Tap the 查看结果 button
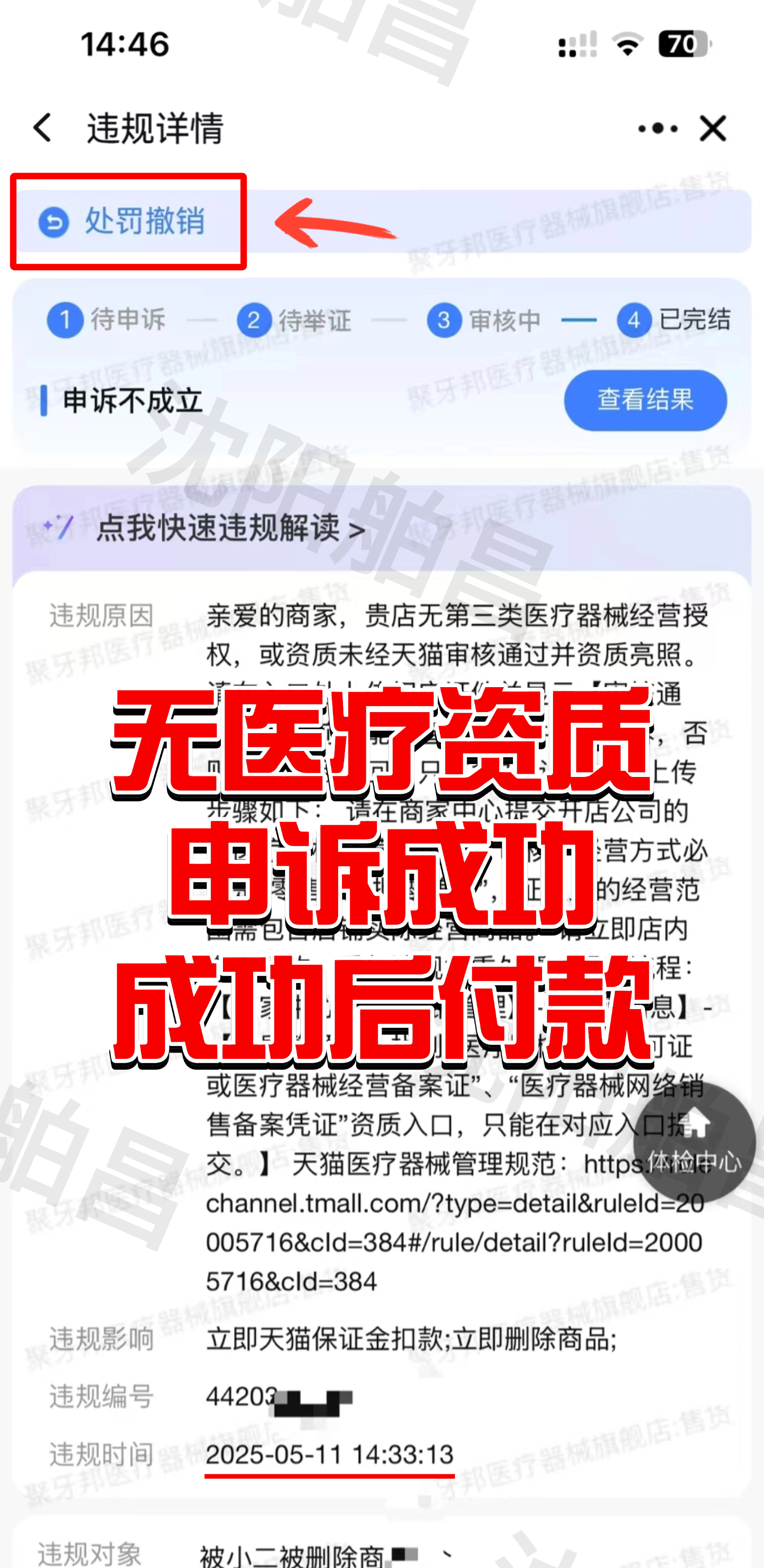The image size is (764, 1568). 646,400
